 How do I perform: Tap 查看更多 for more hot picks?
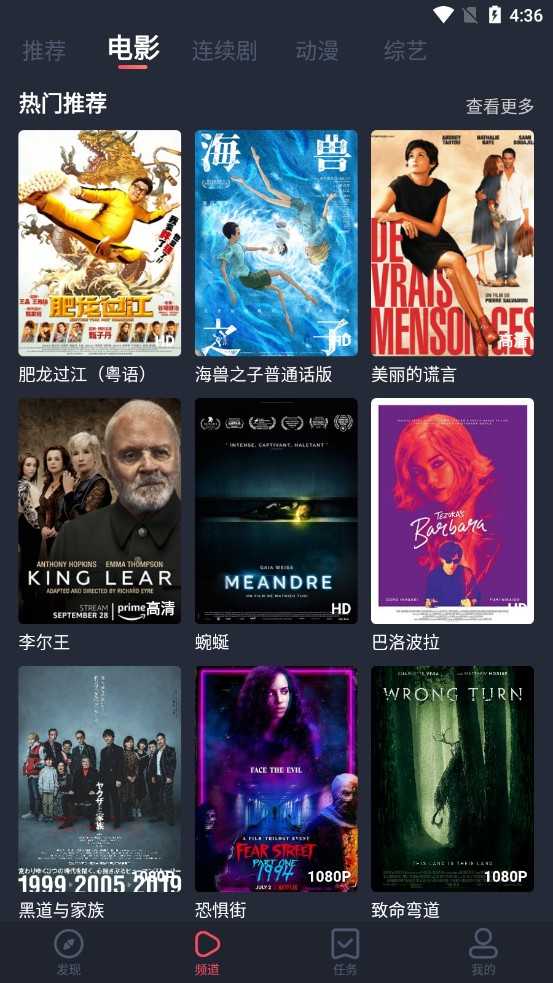point(500,106)
